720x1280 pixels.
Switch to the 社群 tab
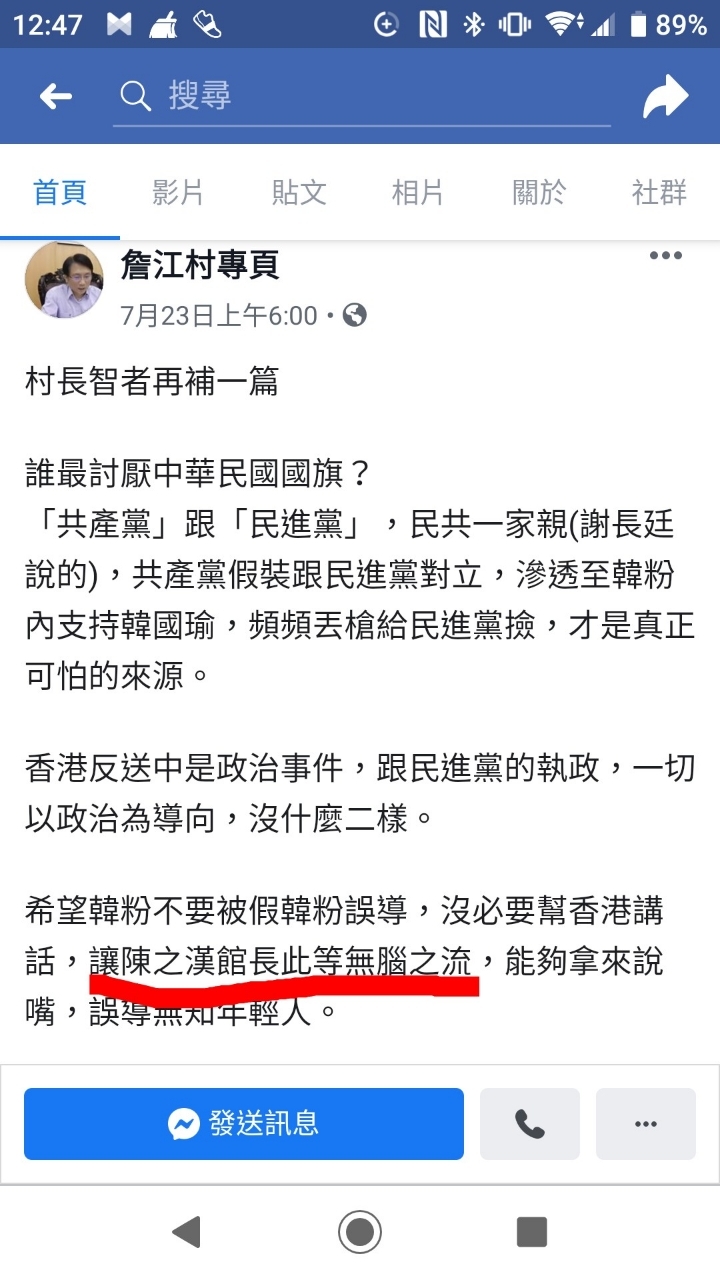click(x=659, y=192)
